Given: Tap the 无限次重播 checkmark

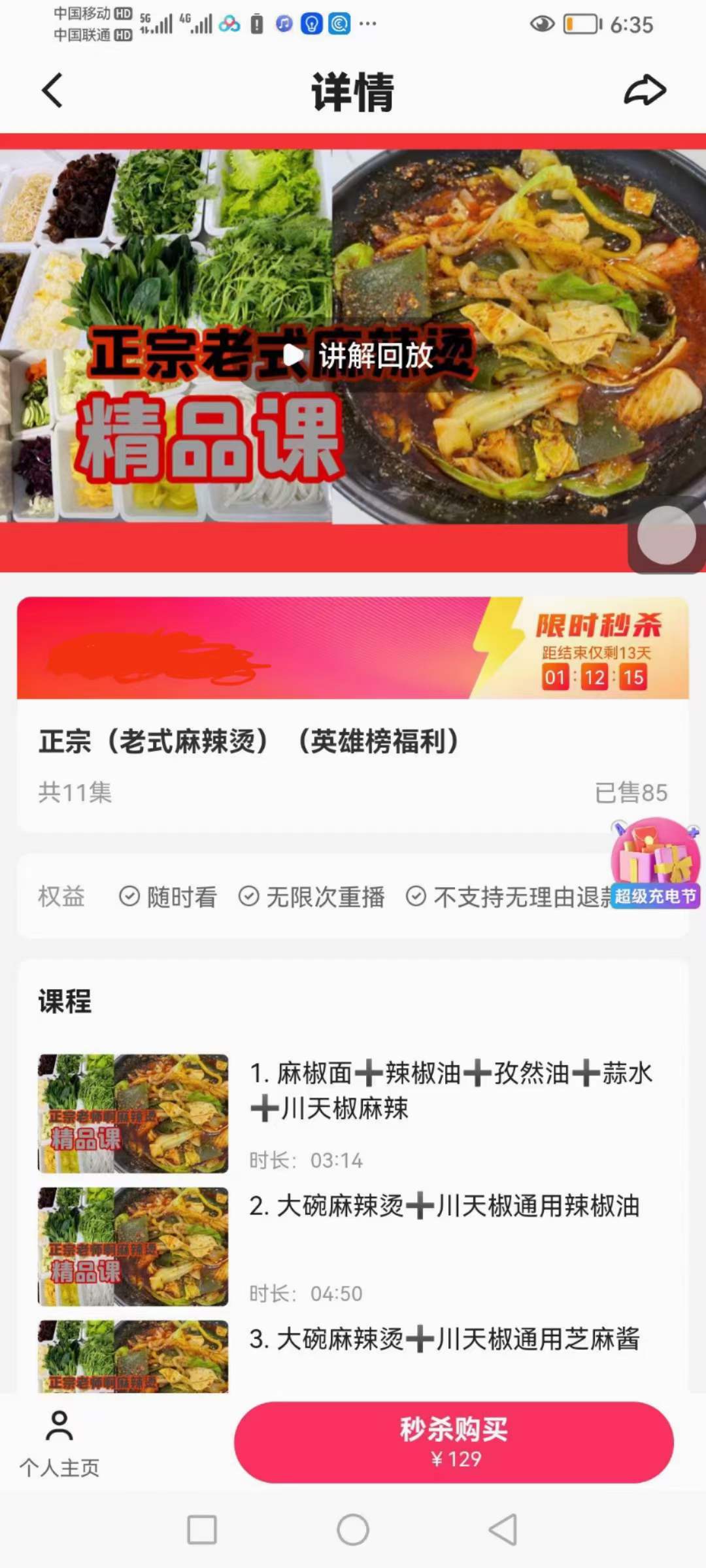Looking at the screenshot, I should pyautogui.click(x=250, y=896).
